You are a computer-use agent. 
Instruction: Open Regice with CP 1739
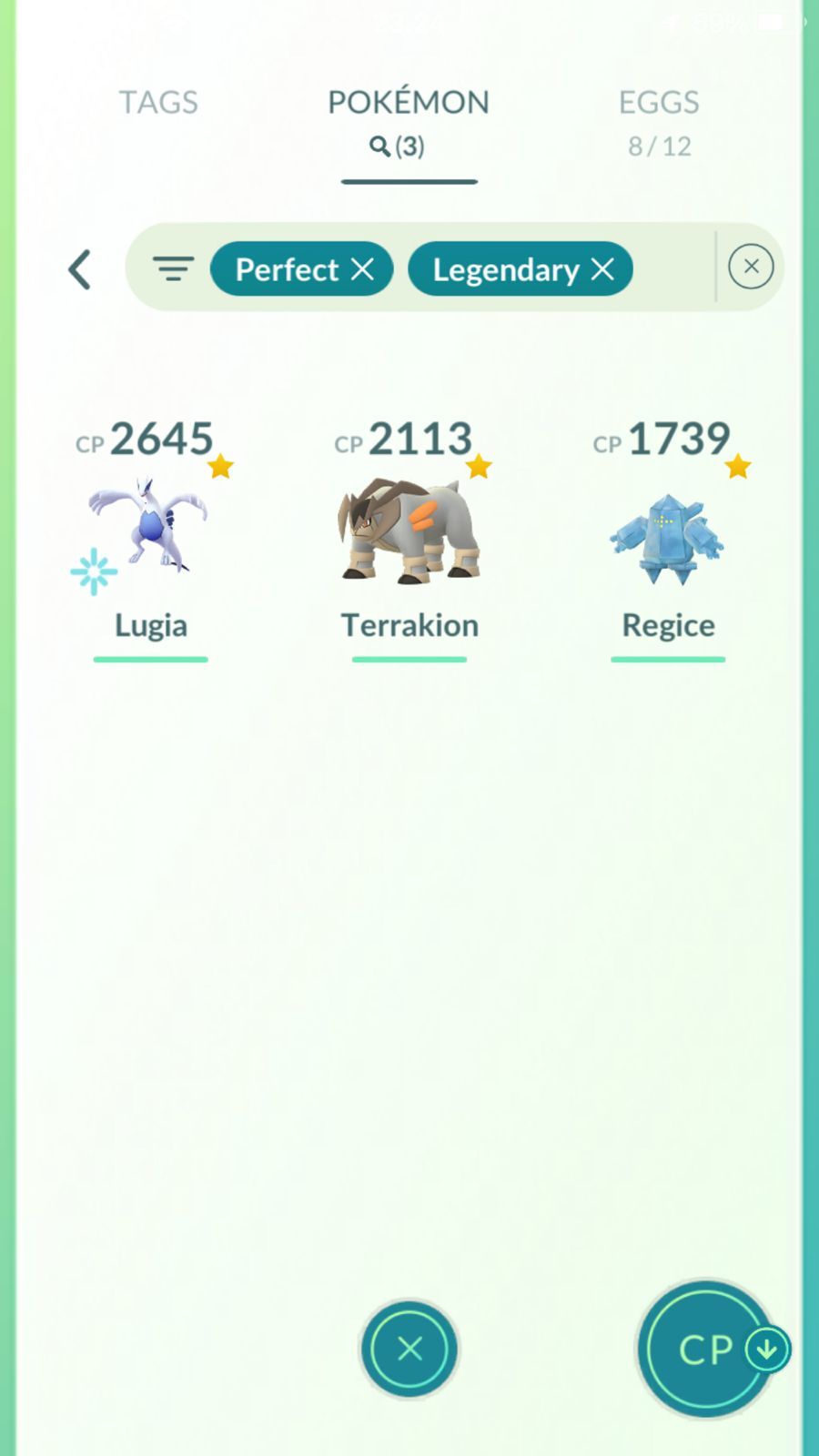[668, 537]
